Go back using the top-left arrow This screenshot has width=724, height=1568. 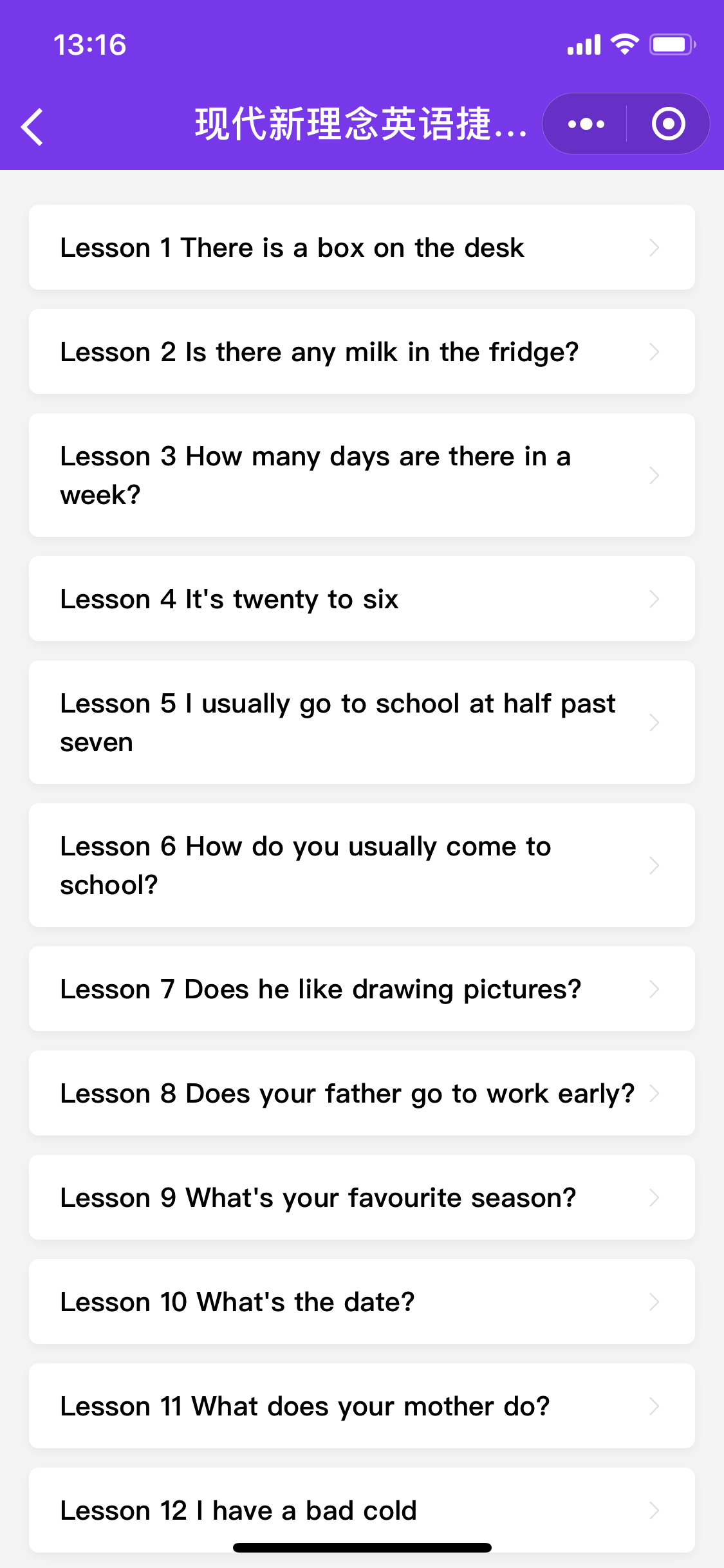[x=32, y=126]
